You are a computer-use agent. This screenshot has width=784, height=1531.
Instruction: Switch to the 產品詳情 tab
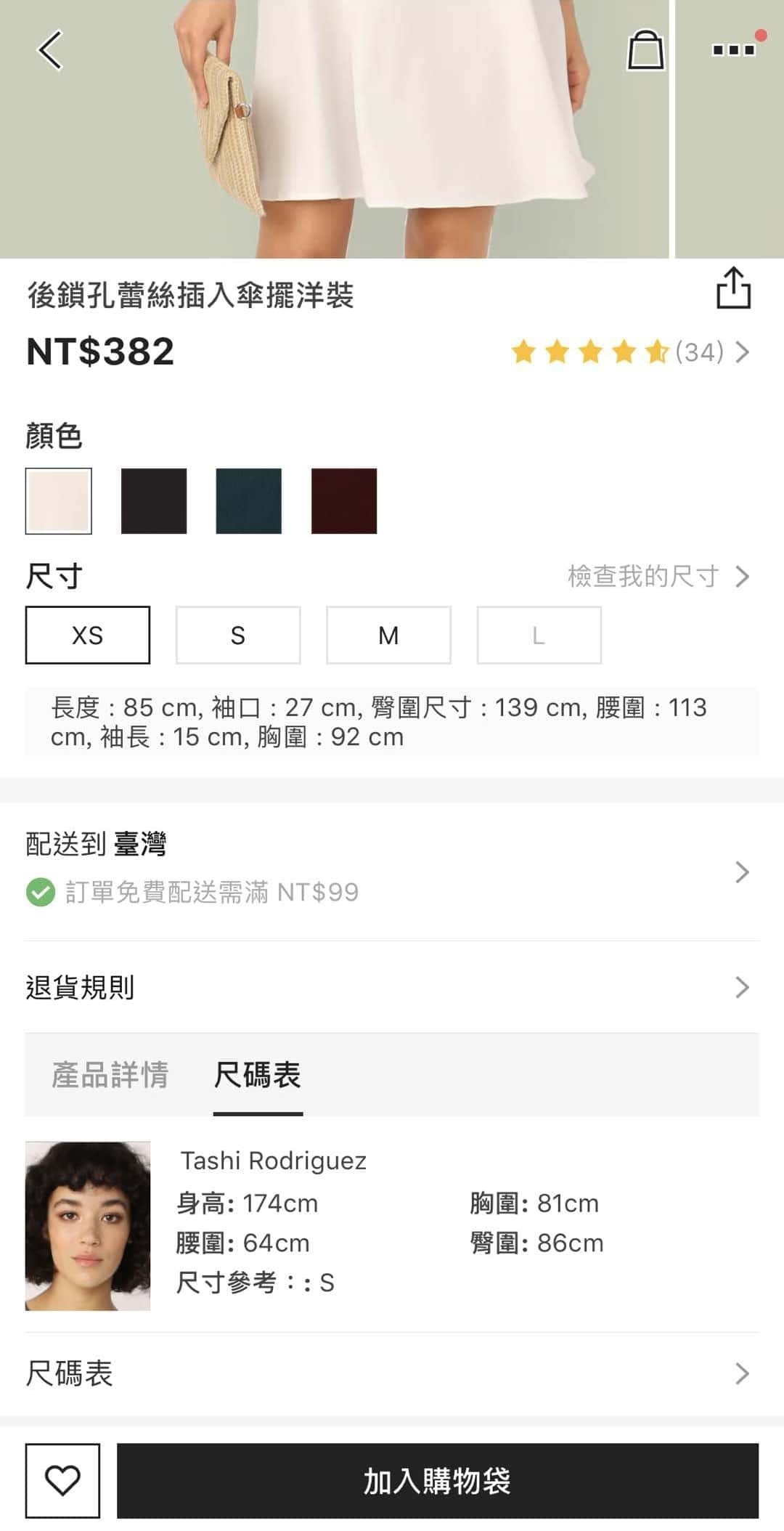110,1075
